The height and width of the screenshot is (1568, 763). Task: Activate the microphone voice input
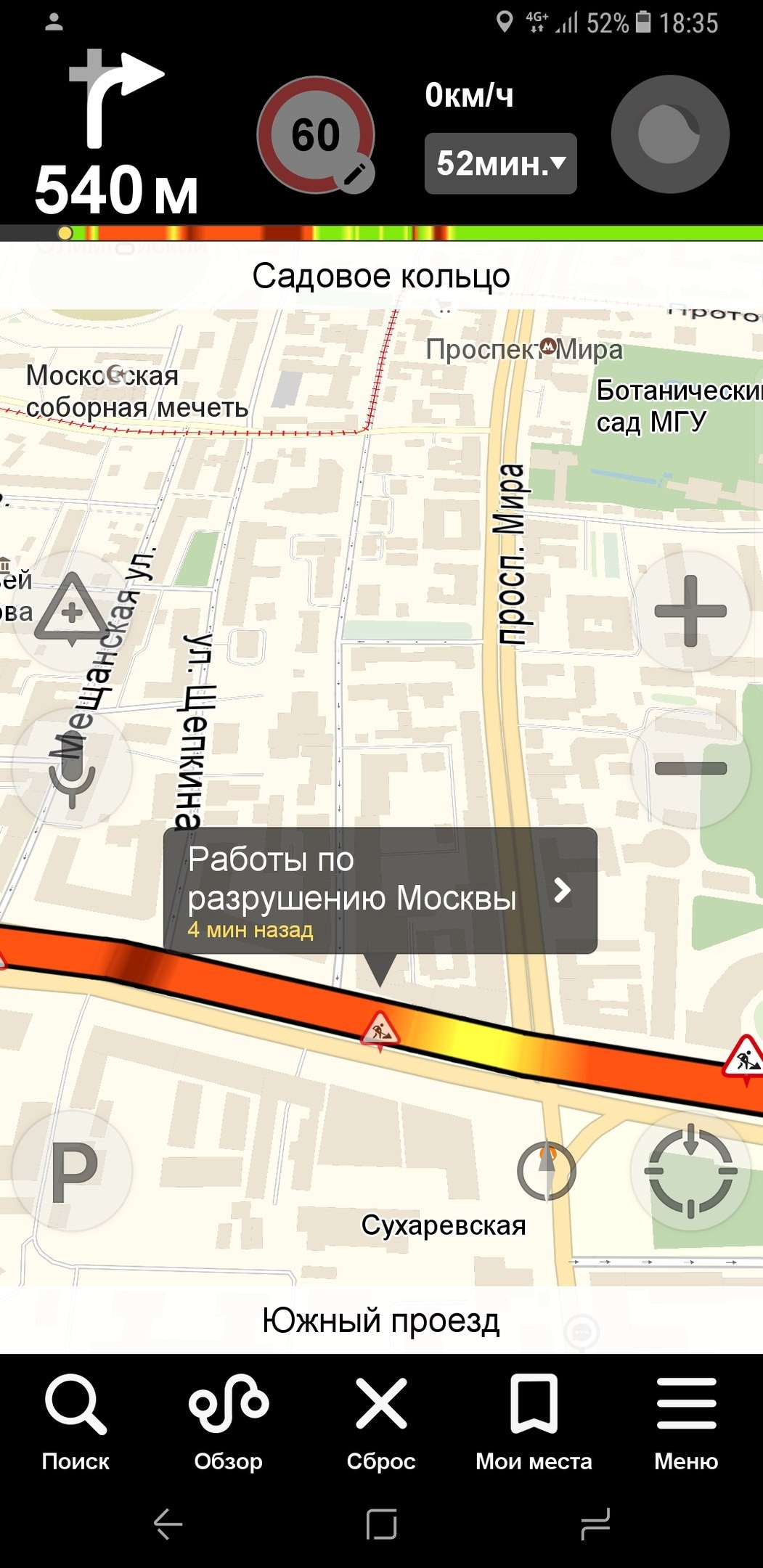click(71, 768)
